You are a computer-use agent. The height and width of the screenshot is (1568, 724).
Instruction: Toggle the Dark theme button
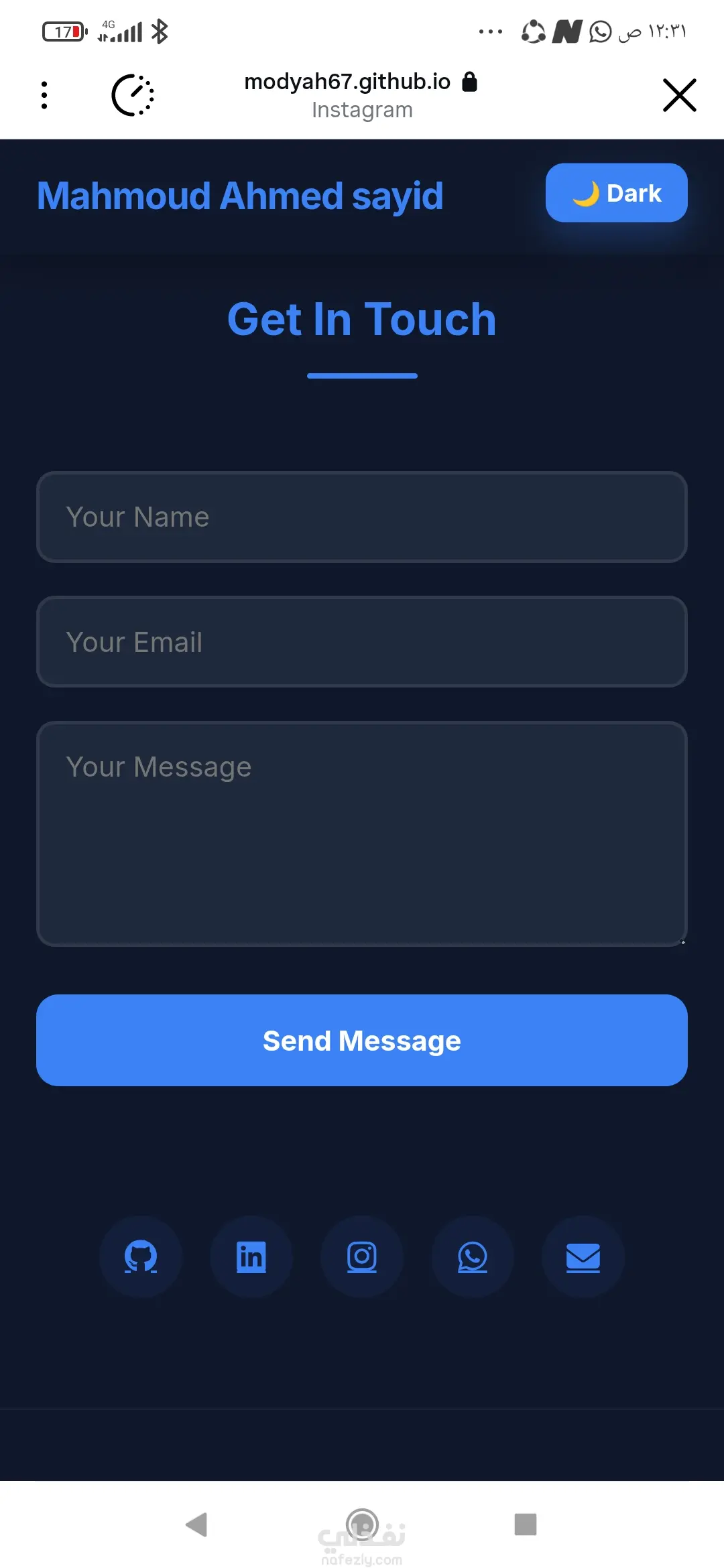click(x=616, y=193)
